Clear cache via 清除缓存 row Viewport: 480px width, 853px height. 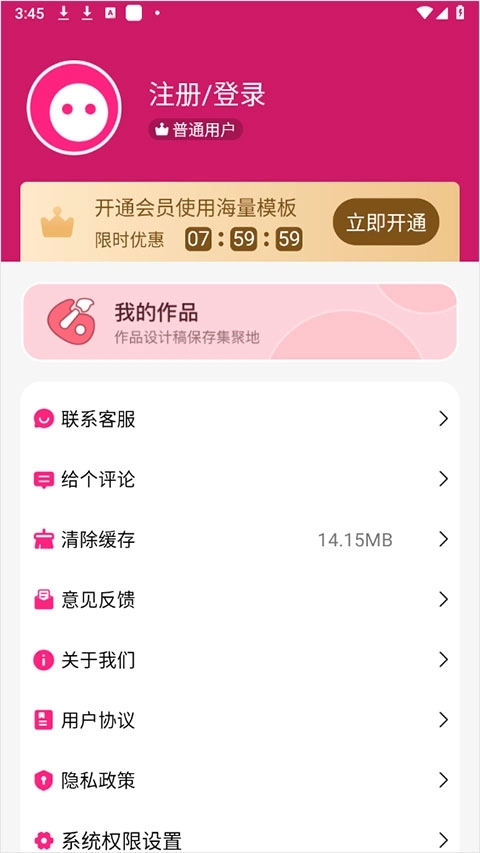pyautogui.click(x=240, y=540)
